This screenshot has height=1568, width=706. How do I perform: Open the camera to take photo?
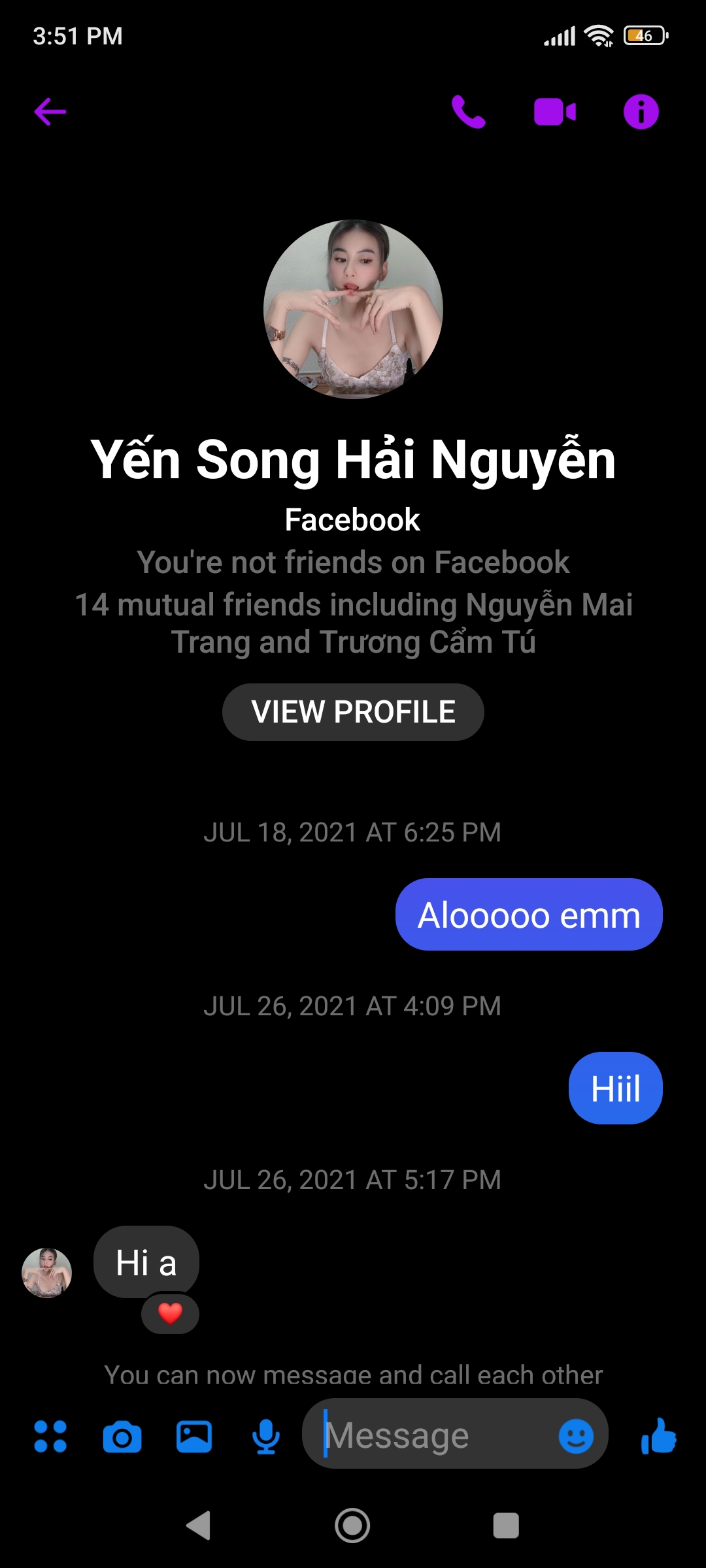point(122,1437)
